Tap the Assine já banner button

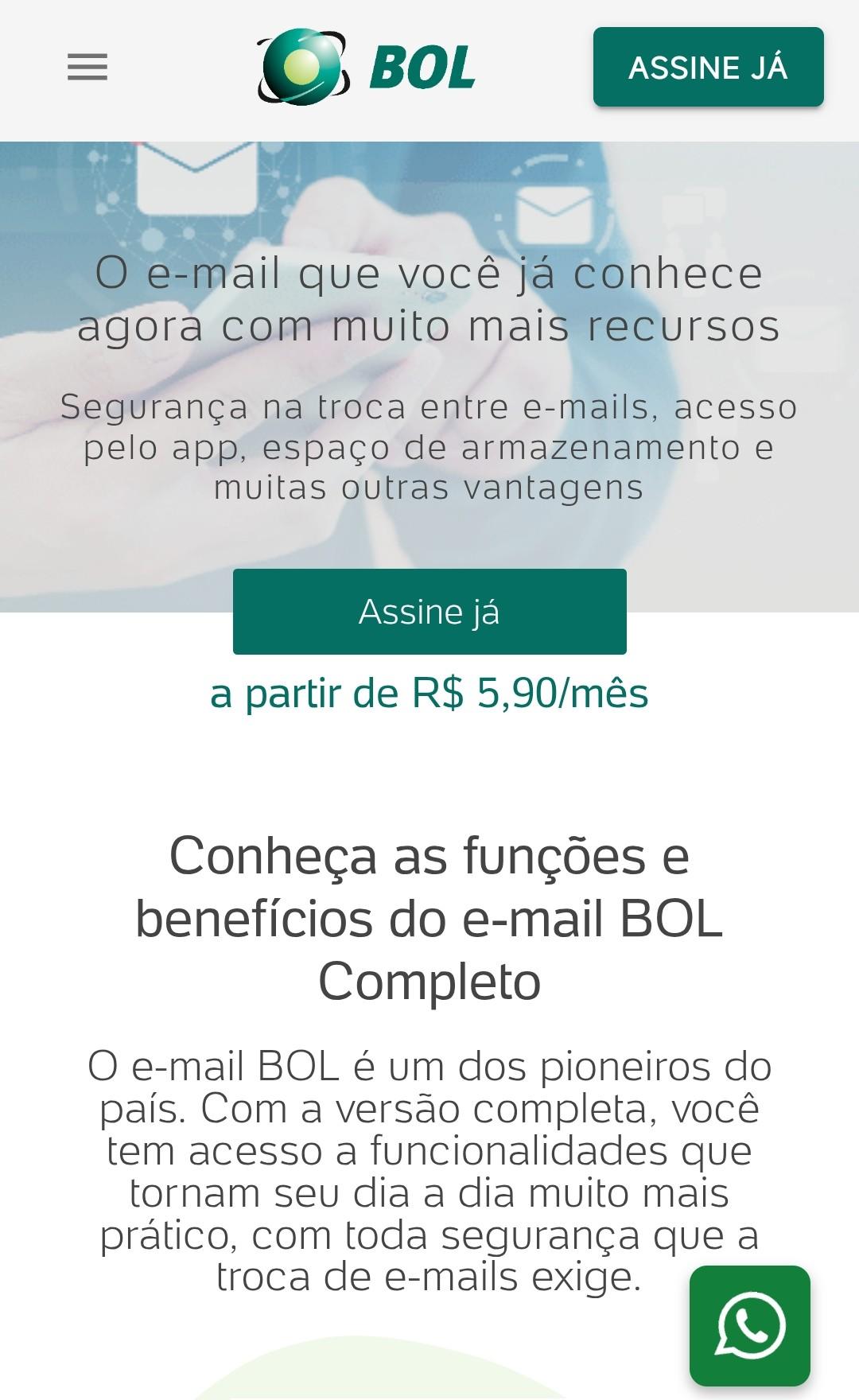pyautogui.click(x=429, y=612)
